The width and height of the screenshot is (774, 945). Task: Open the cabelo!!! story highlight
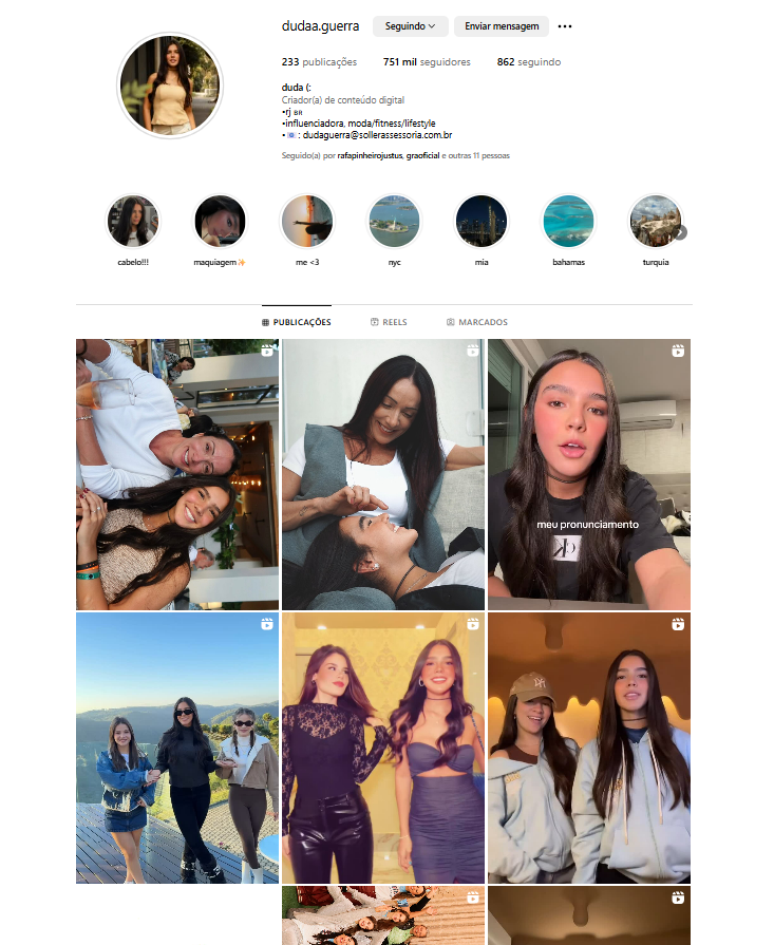[x=133, y=221]
